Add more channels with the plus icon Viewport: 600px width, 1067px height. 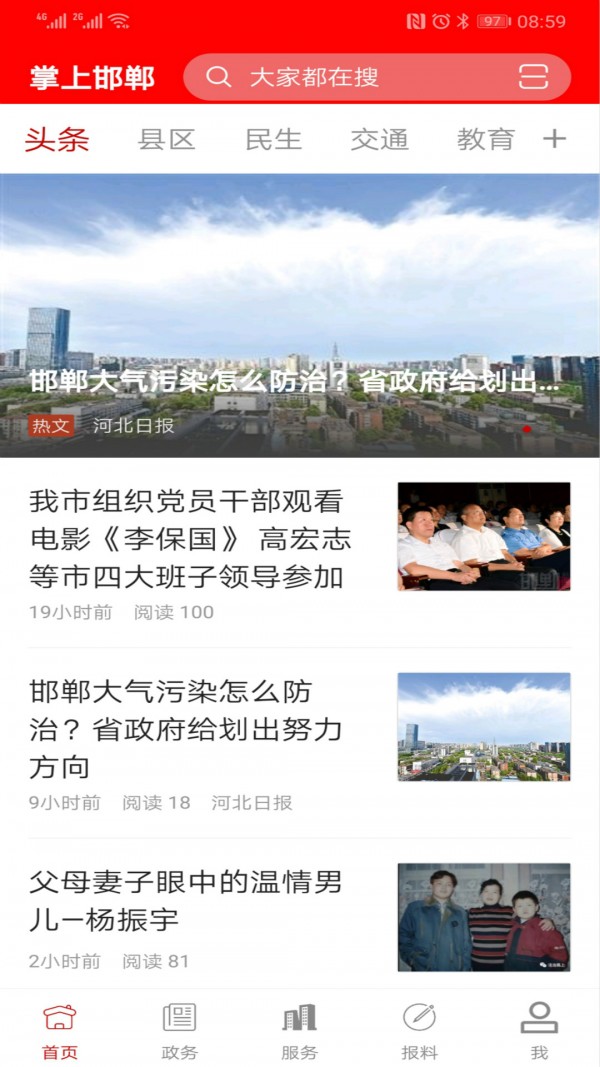[554, 139]
